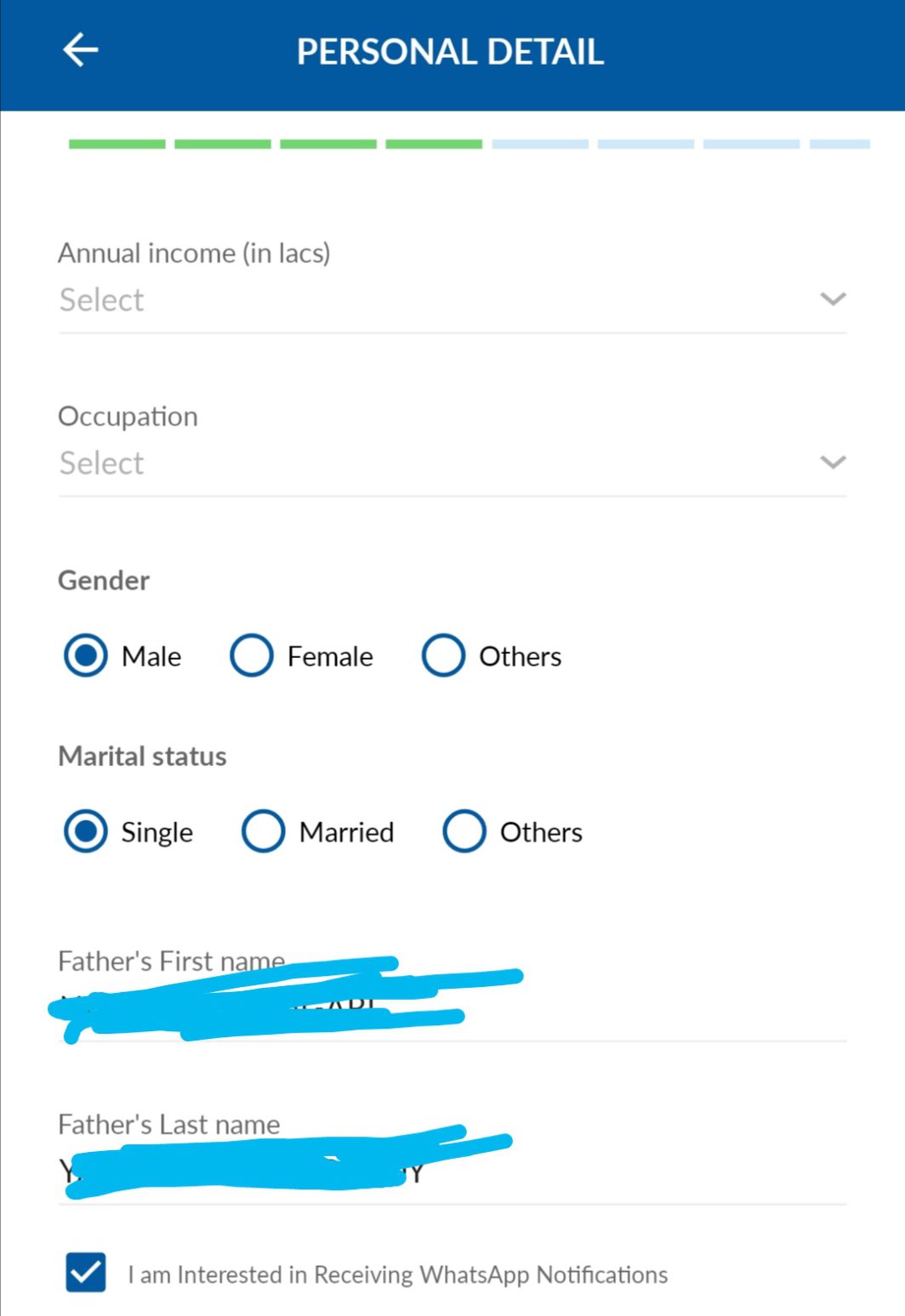The height and width of the screenshot is (1316, 905).
Task: Open the Annual income dropdown
Action: pyautogui.click(x=451, y=299)
